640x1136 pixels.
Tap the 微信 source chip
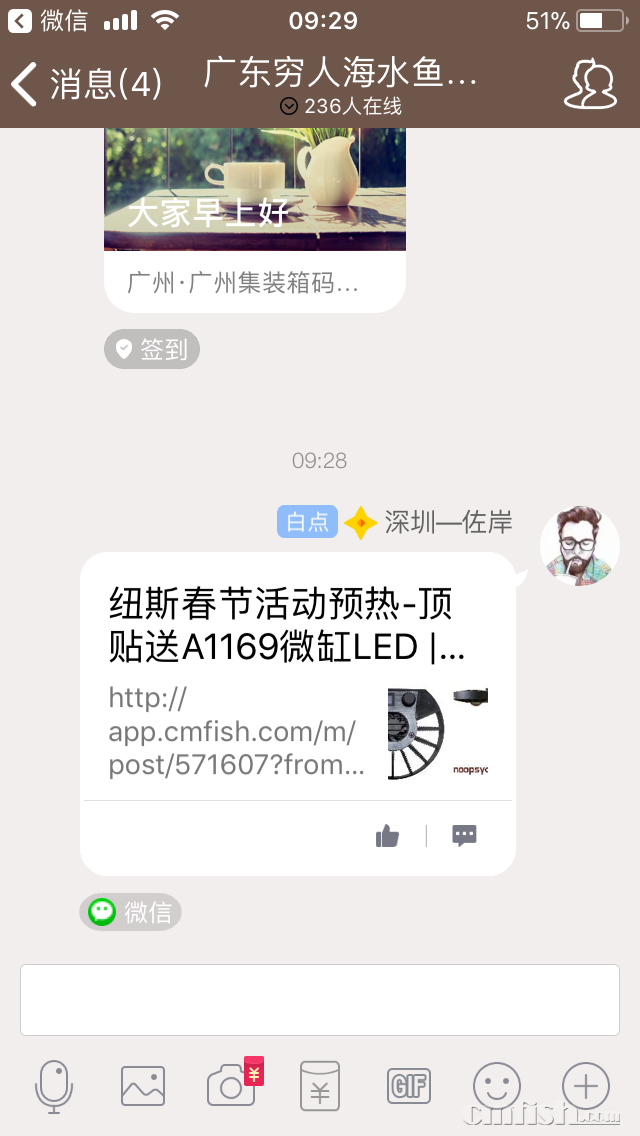point(131,912)
